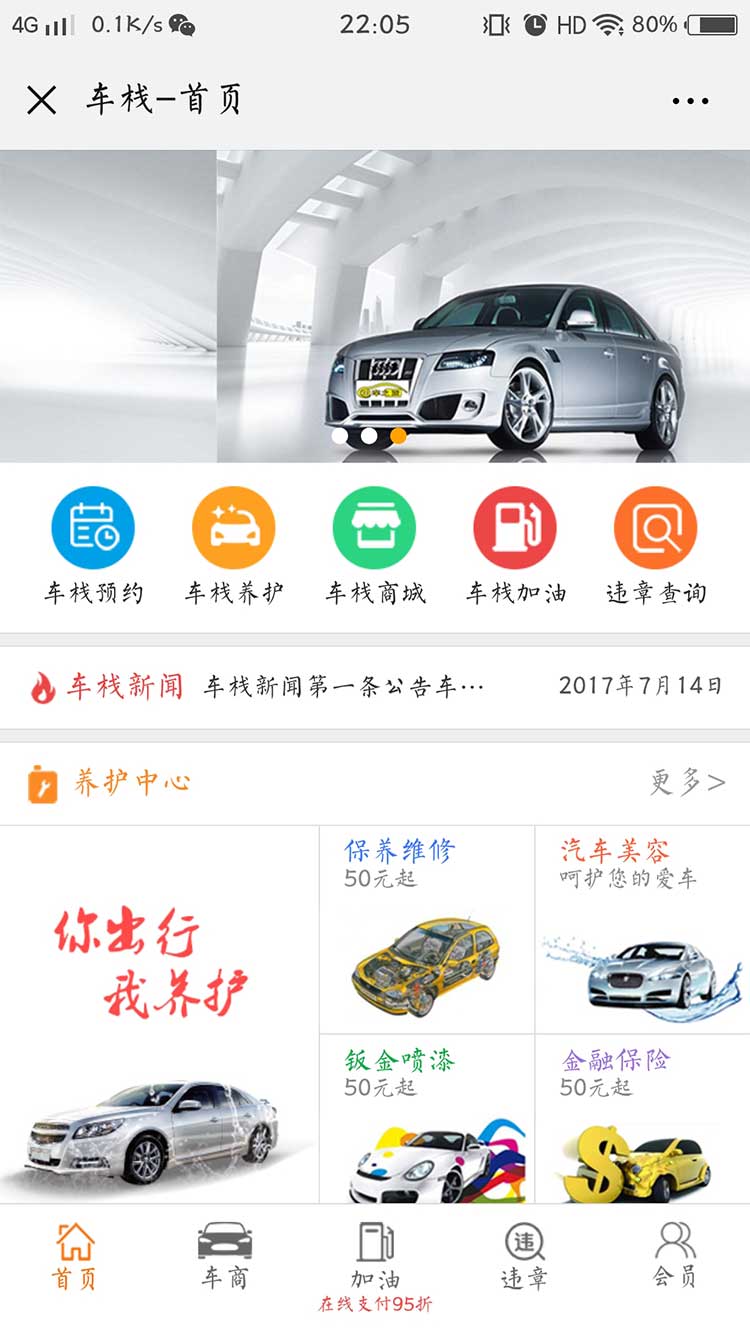
Task: Select the 保养维修 service card
Action: point(427,929)
